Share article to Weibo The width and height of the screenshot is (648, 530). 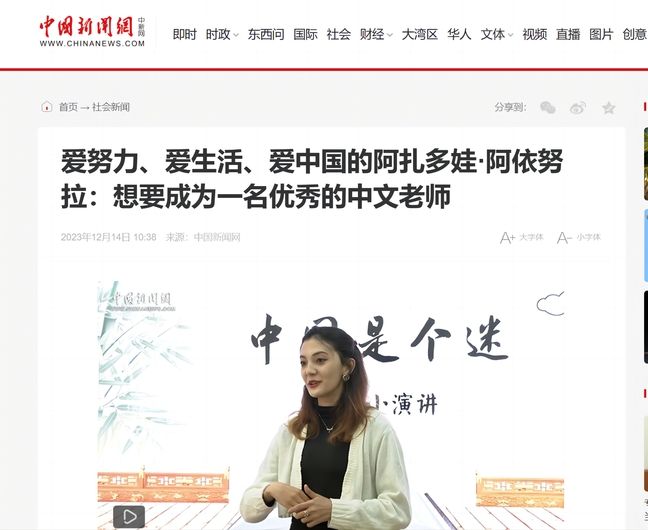578,108
